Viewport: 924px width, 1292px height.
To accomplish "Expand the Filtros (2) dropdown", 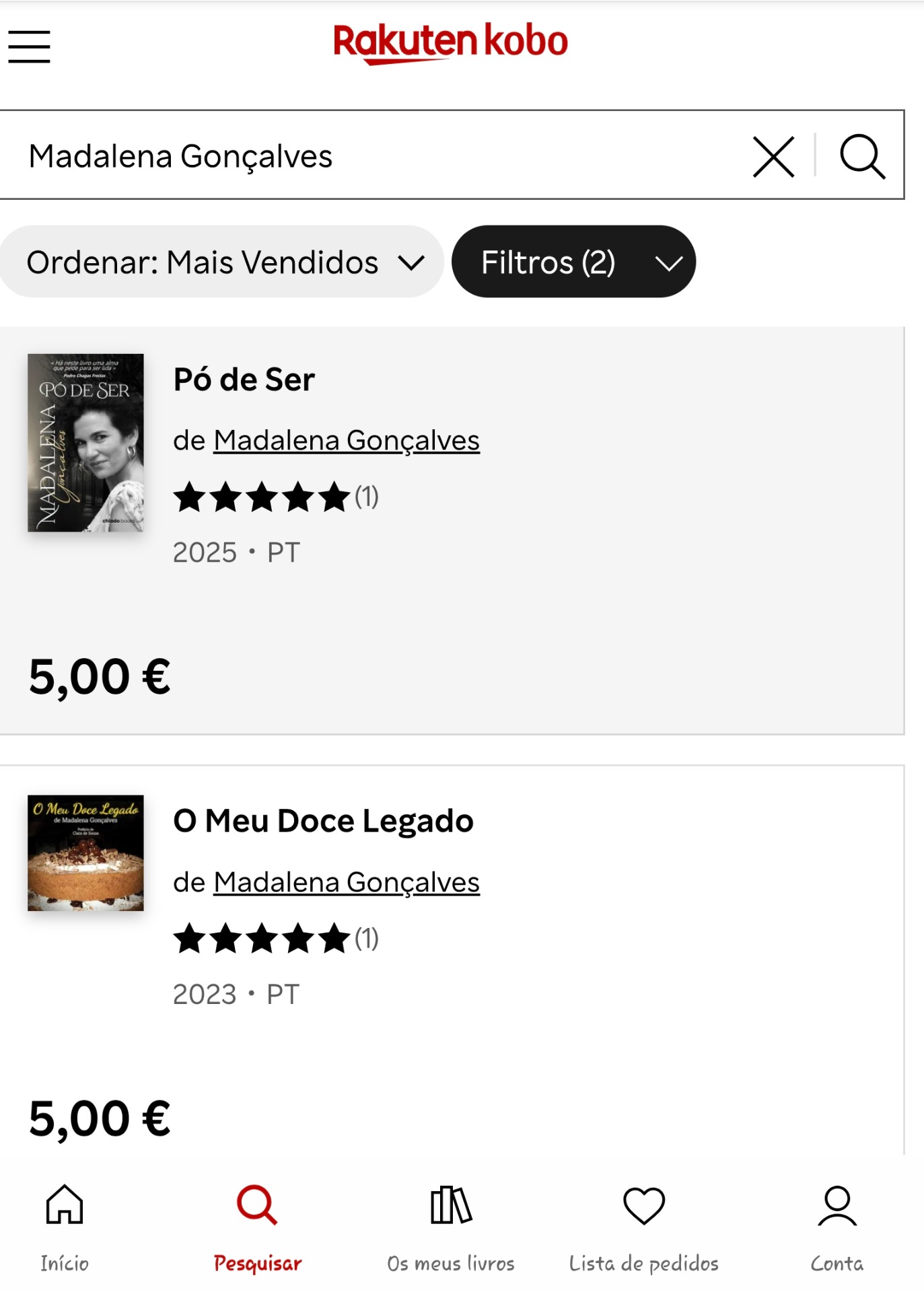I will tap(573, 261).
